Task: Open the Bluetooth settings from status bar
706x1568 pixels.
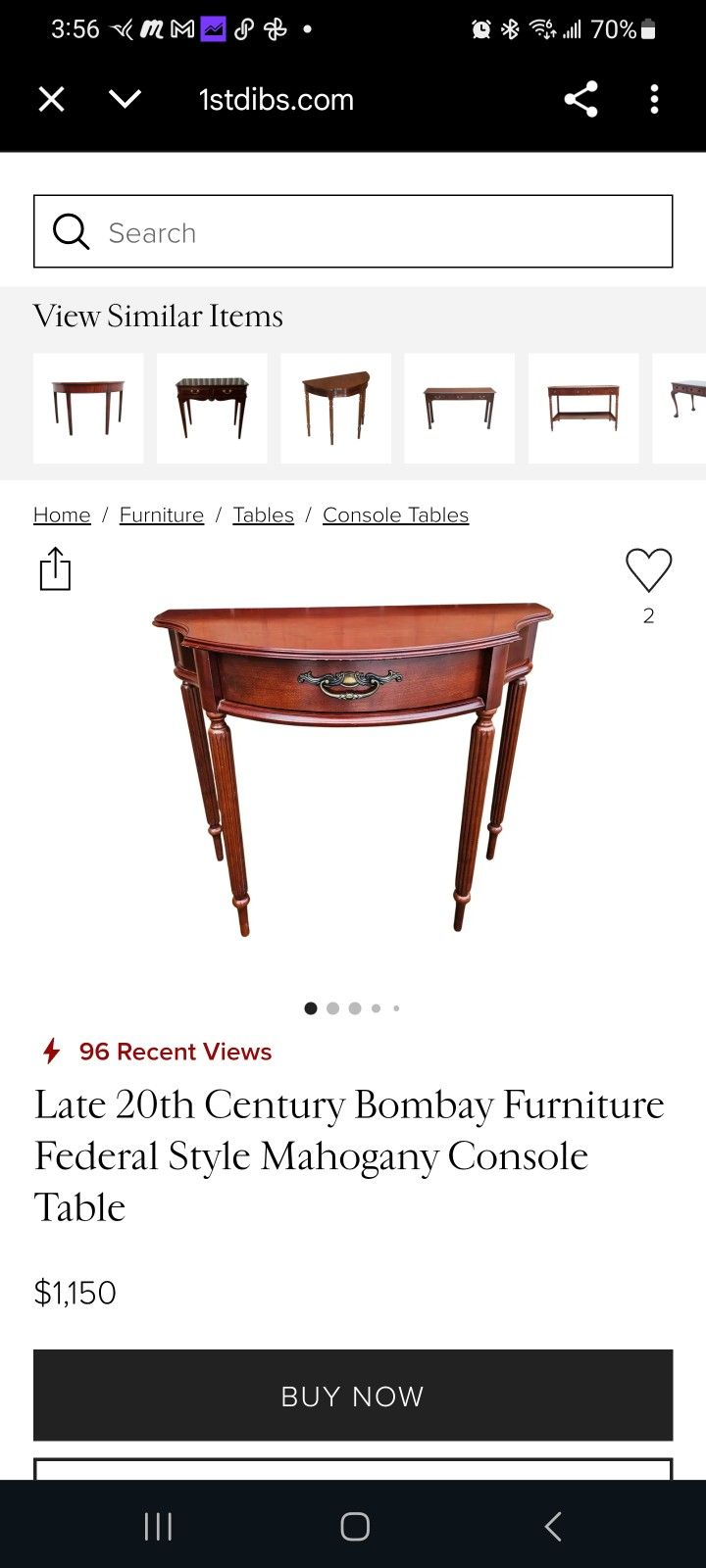Action: pyautogui.click(x=511, y=29)
